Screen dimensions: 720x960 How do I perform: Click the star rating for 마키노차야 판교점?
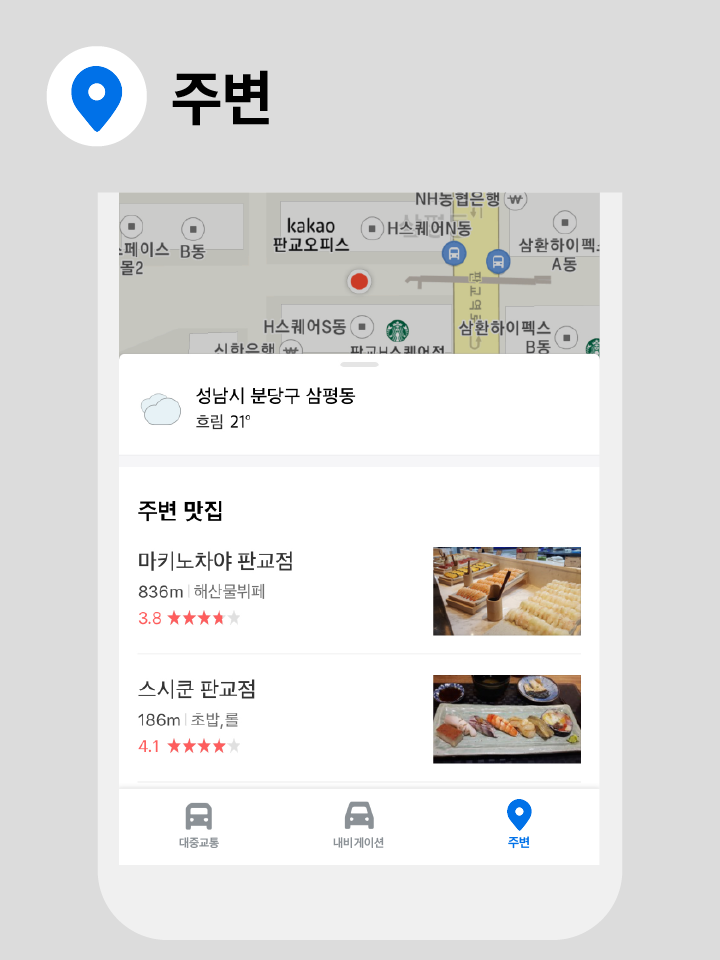(193, 618)
